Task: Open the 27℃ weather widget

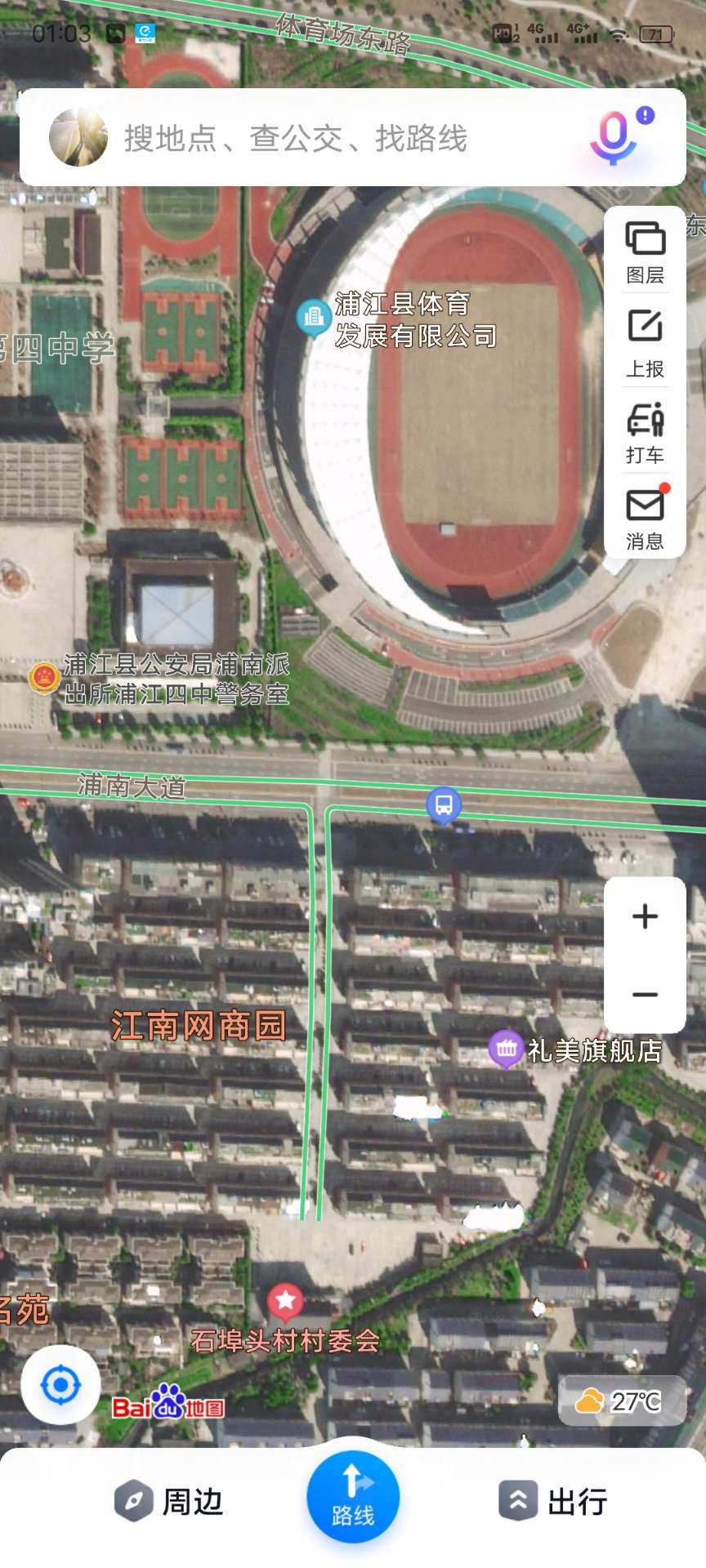Action: (x=622, y=1401)
